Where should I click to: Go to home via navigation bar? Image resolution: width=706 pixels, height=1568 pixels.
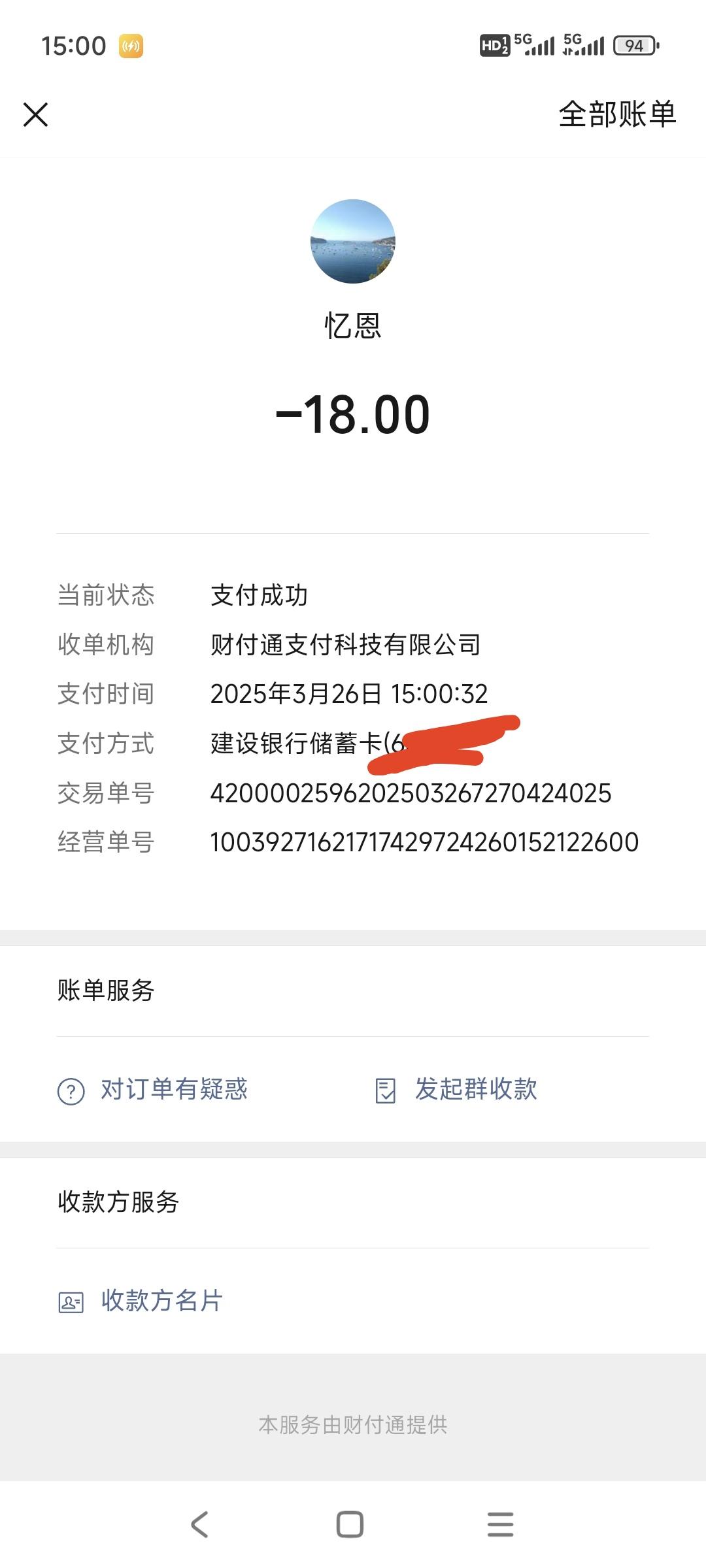click(x=350, y=1524)
